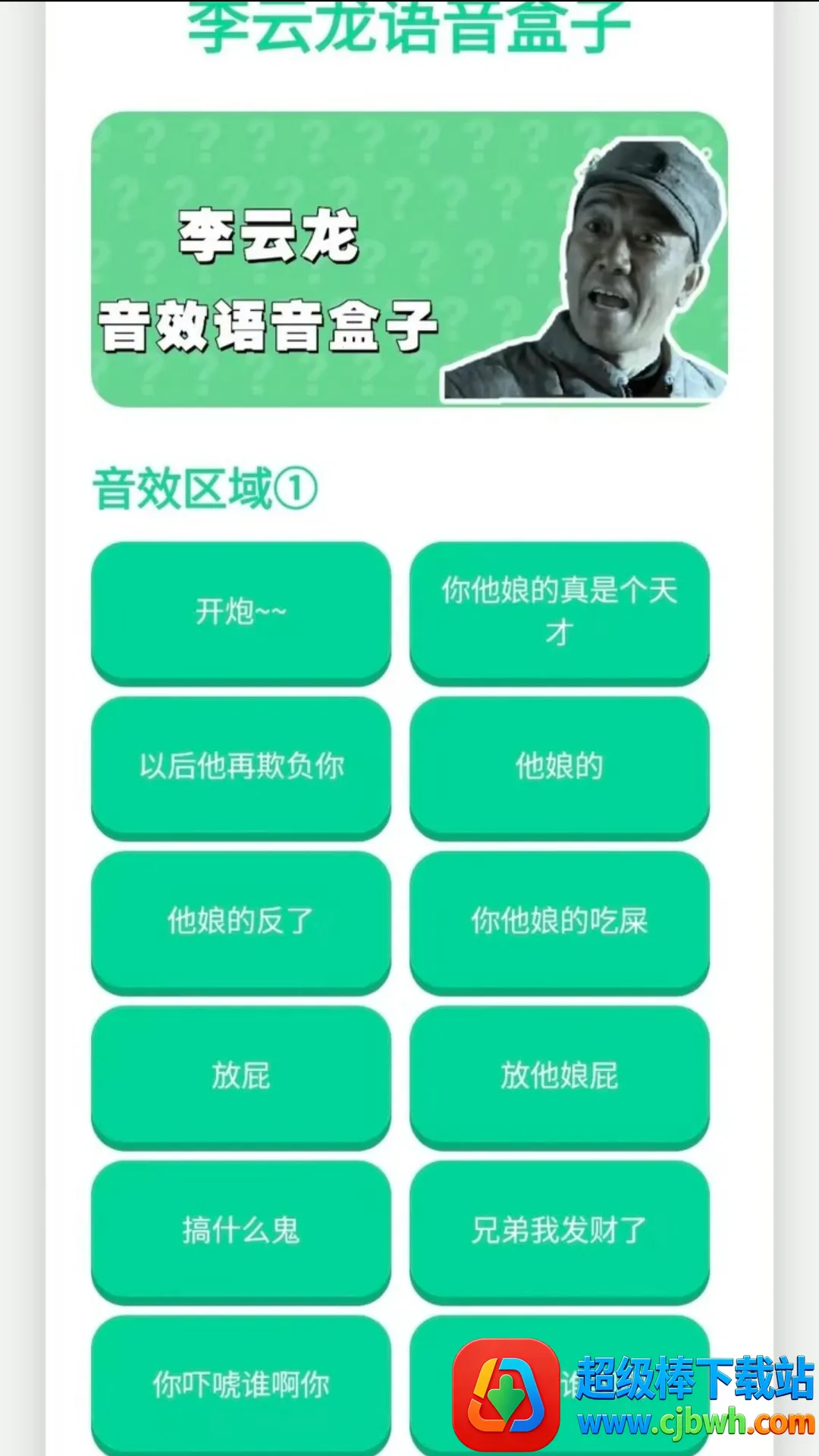Play the 他娘的 voice clip
The height and width of the screenshot is (1456, 819).
(x=560, y=766)
